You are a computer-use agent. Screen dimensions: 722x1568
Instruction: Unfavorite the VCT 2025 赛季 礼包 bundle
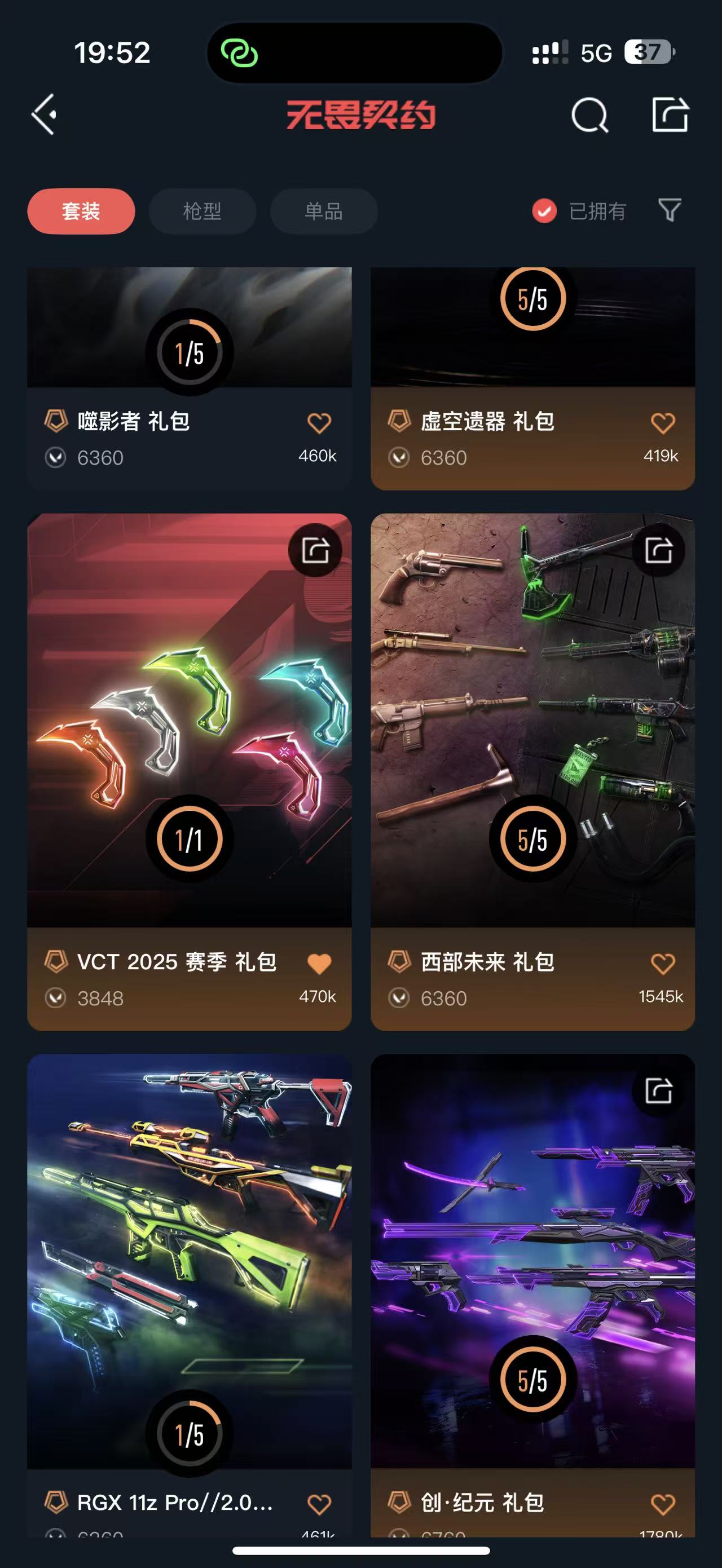(x=319, y=963)
